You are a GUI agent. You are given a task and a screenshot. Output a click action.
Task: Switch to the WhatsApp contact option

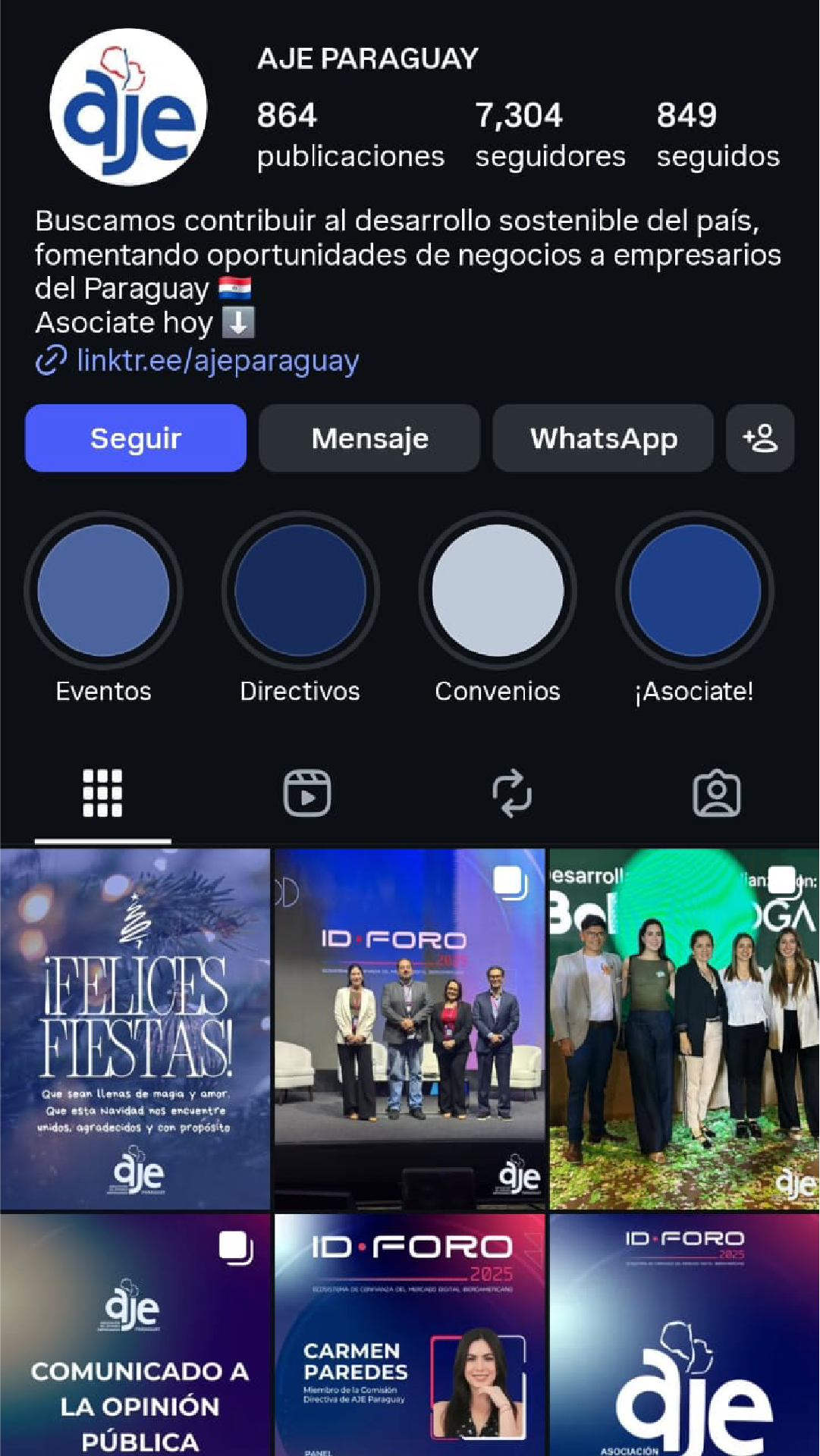pyautogui.click(x=603, y=438)
